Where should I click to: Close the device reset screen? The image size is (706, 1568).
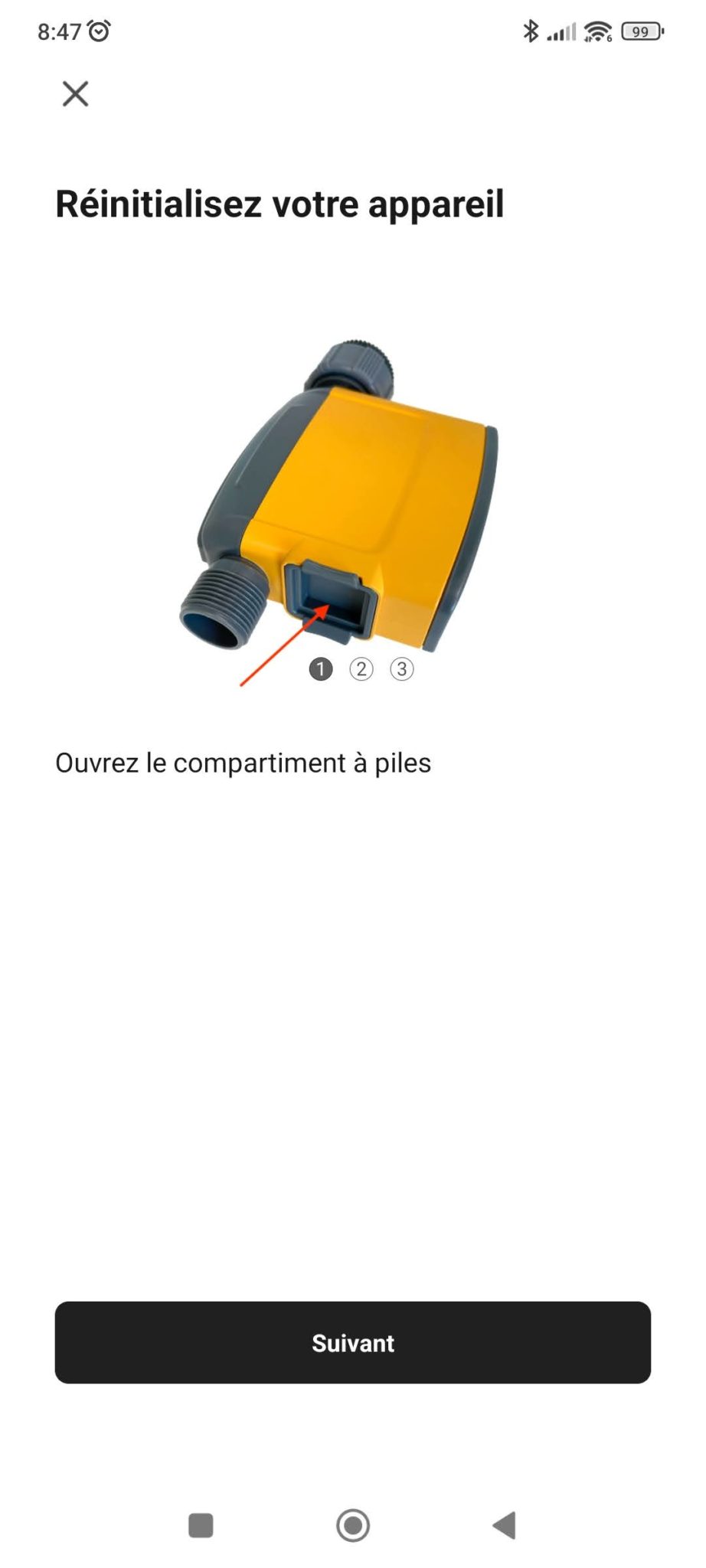[x=75, y=94]
